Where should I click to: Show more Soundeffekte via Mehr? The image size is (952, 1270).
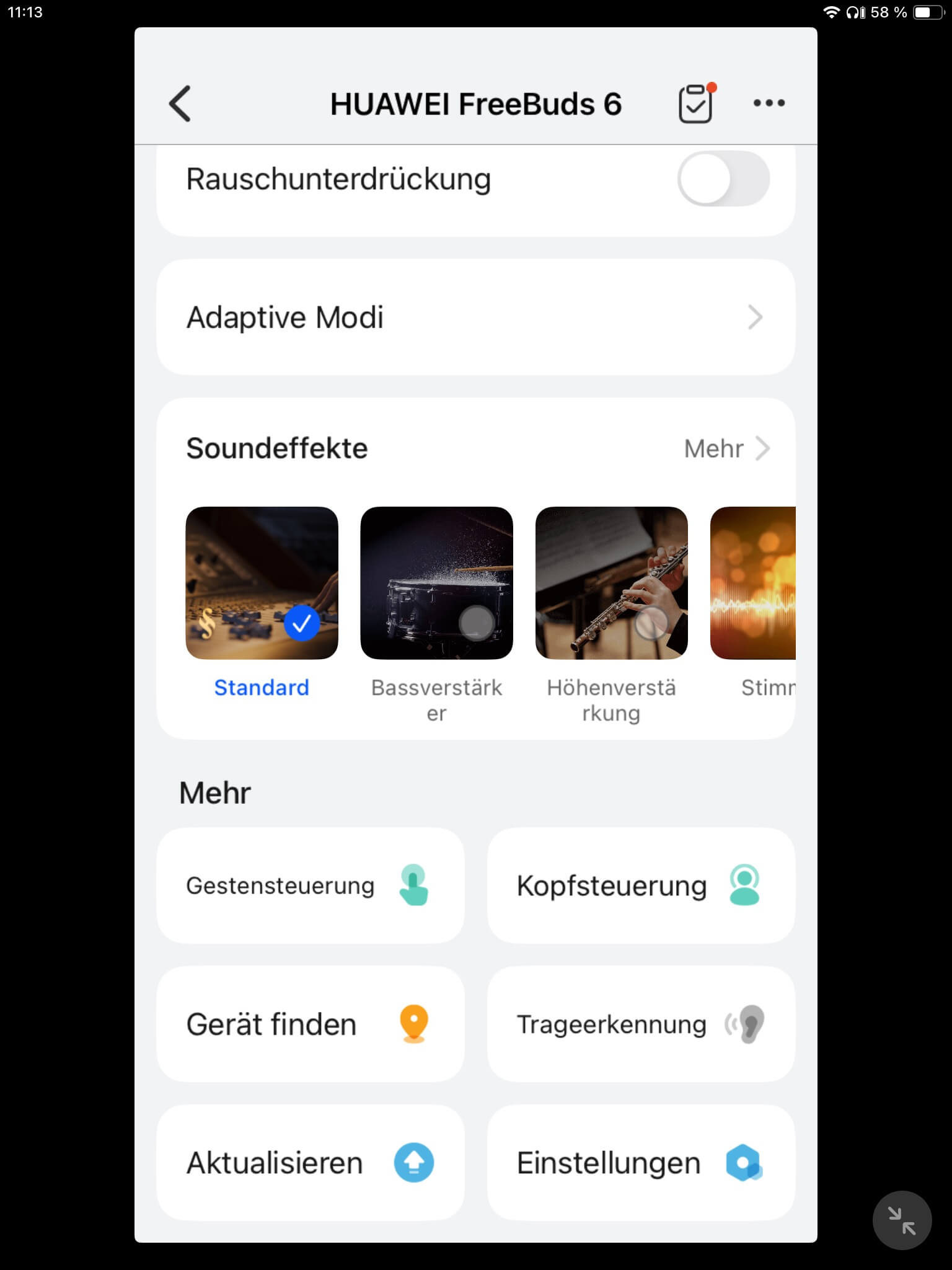[726, 448]
